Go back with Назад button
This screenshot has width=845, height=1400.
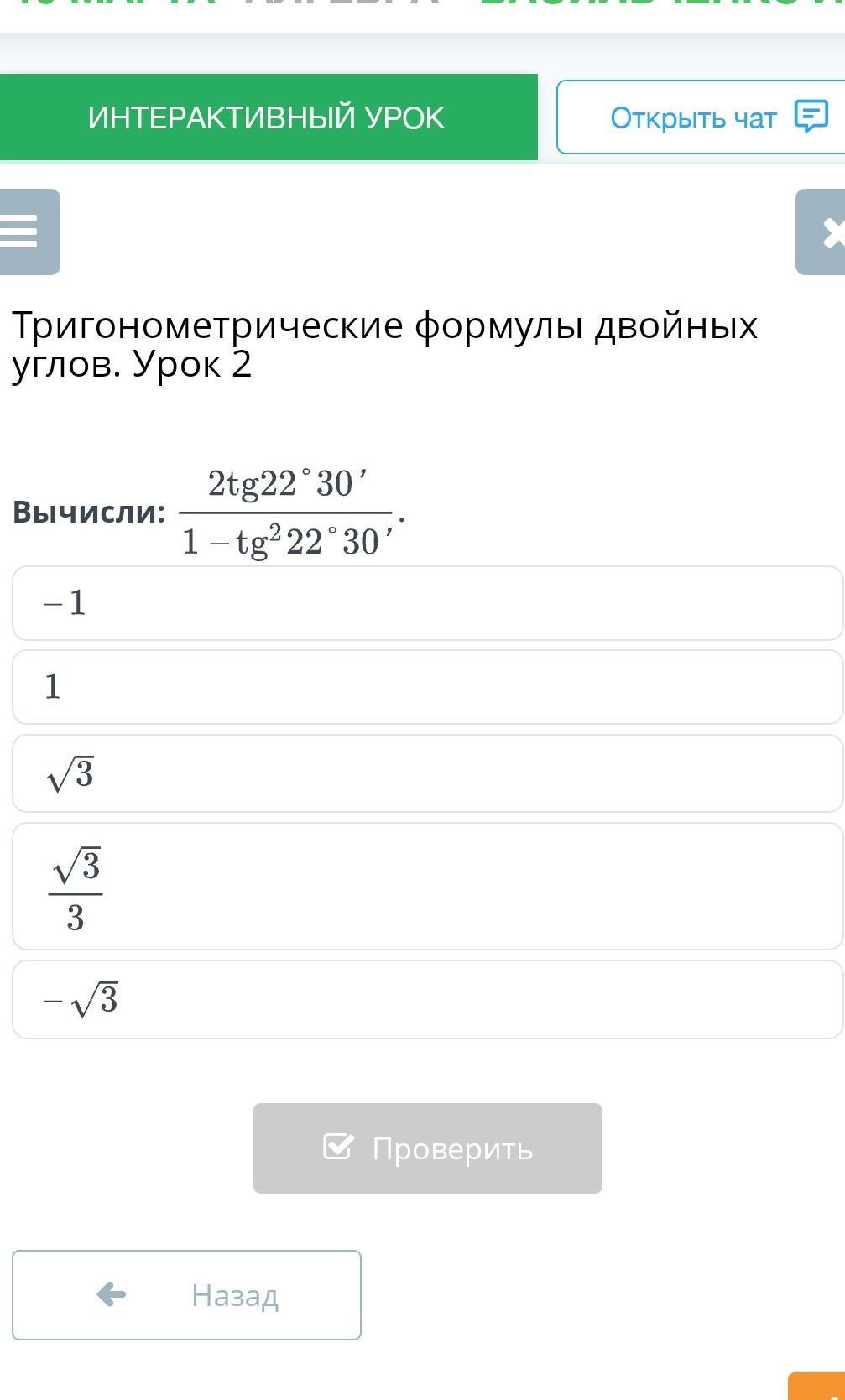(186, 1295)
